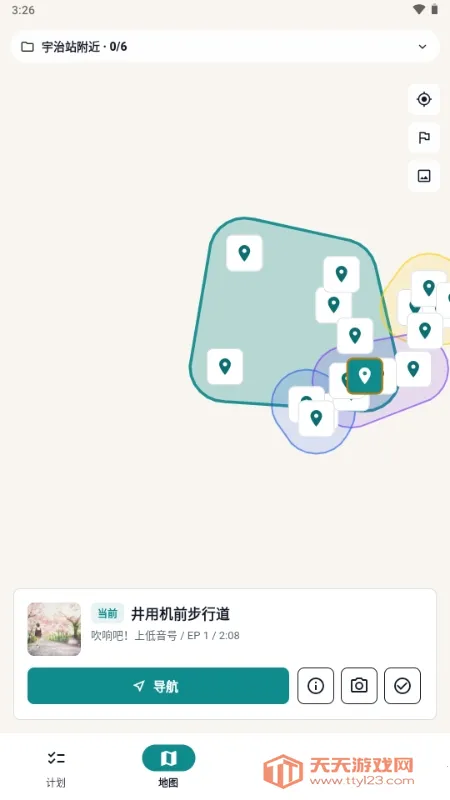Image resolution: width=450 pixels, height=800 pixels.
Task: Open info for 井用机前步行道
Action: click(316, 686)
